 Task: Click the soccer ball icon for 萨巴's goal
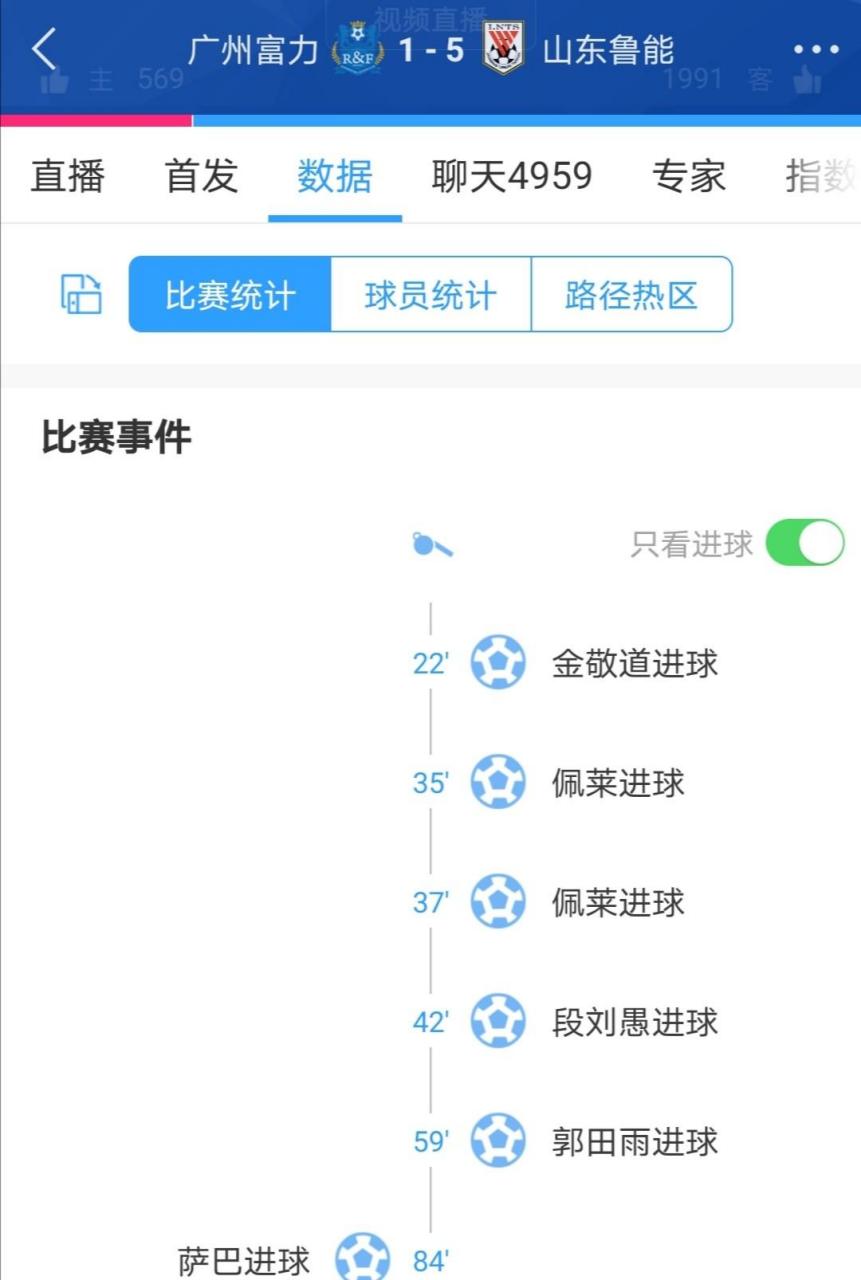pyautogui.click(x=362, y=1258)
